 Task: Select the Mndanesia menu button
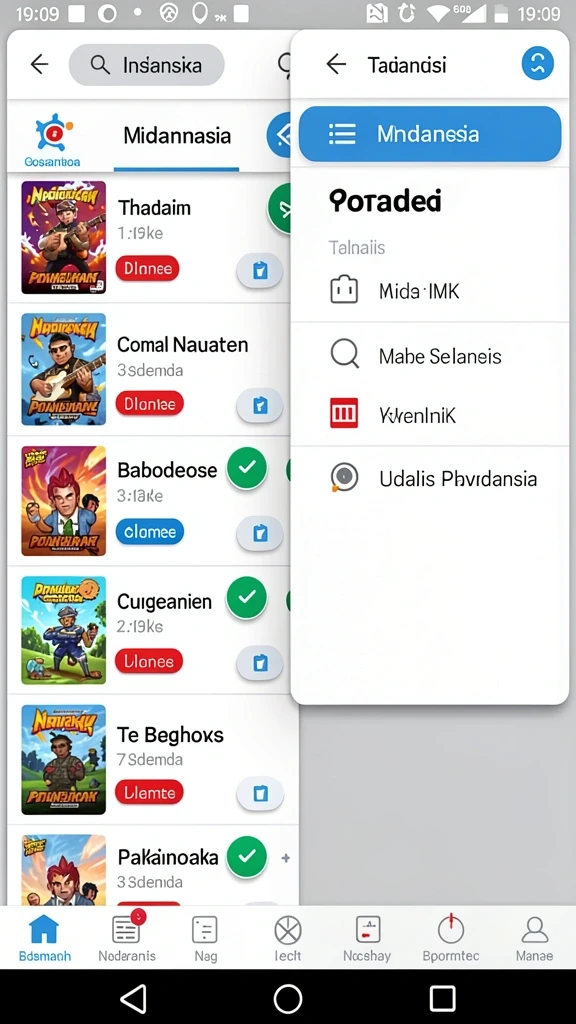pyautogui.click(x=430, y=134)
